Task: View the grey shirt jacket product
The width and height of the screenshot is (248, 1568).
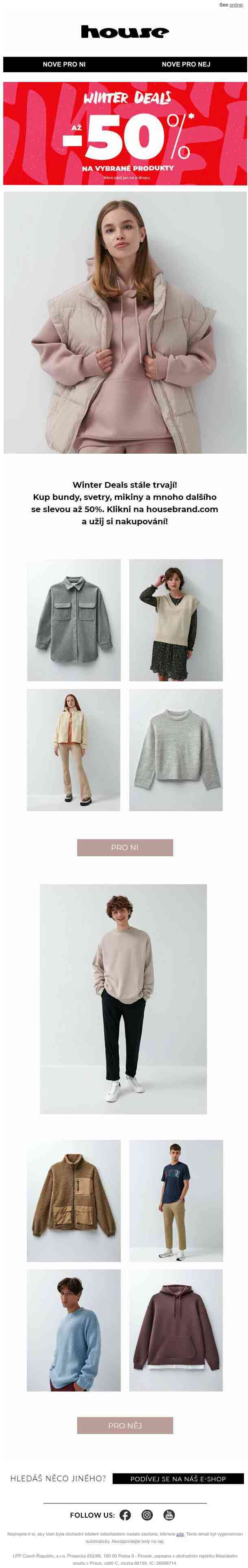Action: click(x=74, y=620)
